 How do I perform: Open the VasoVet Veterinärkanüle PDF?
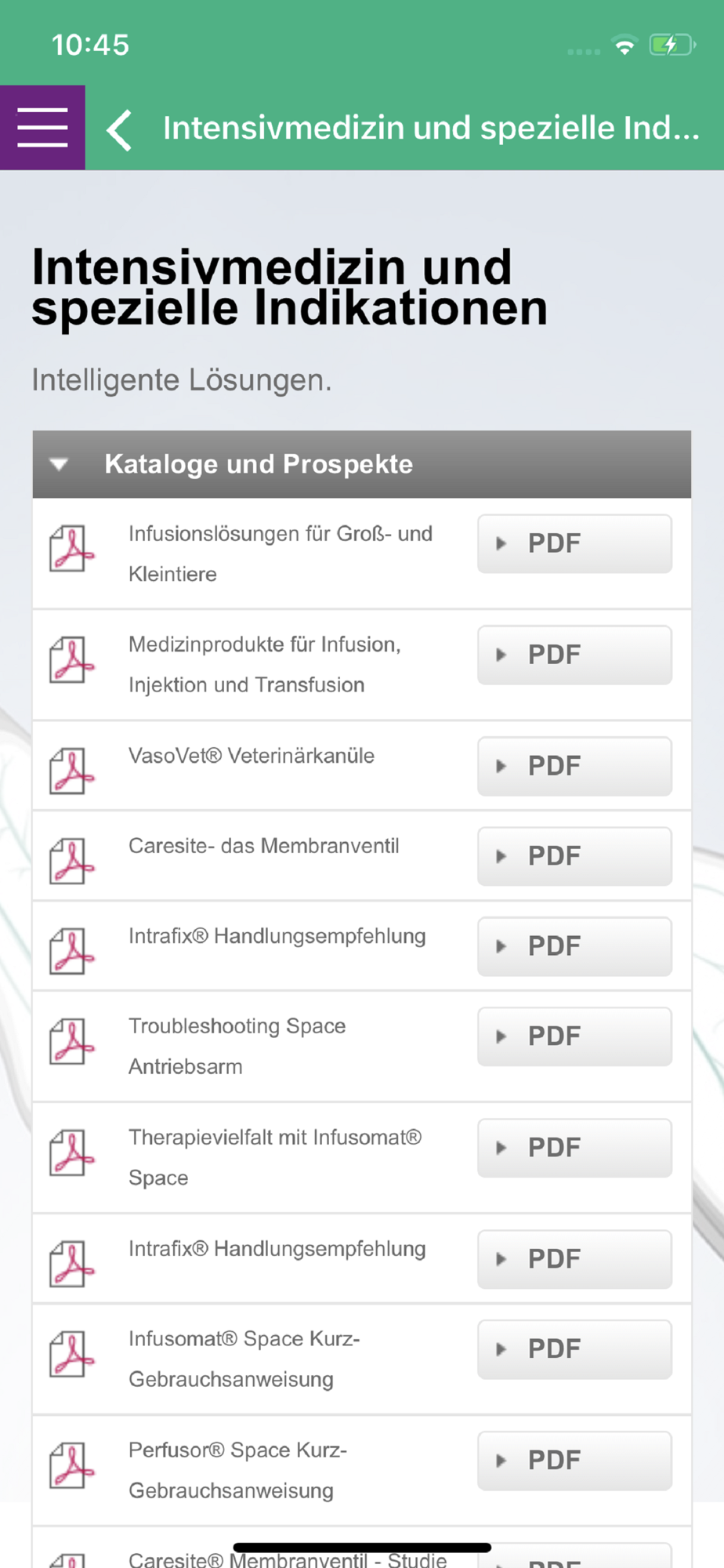574,766
